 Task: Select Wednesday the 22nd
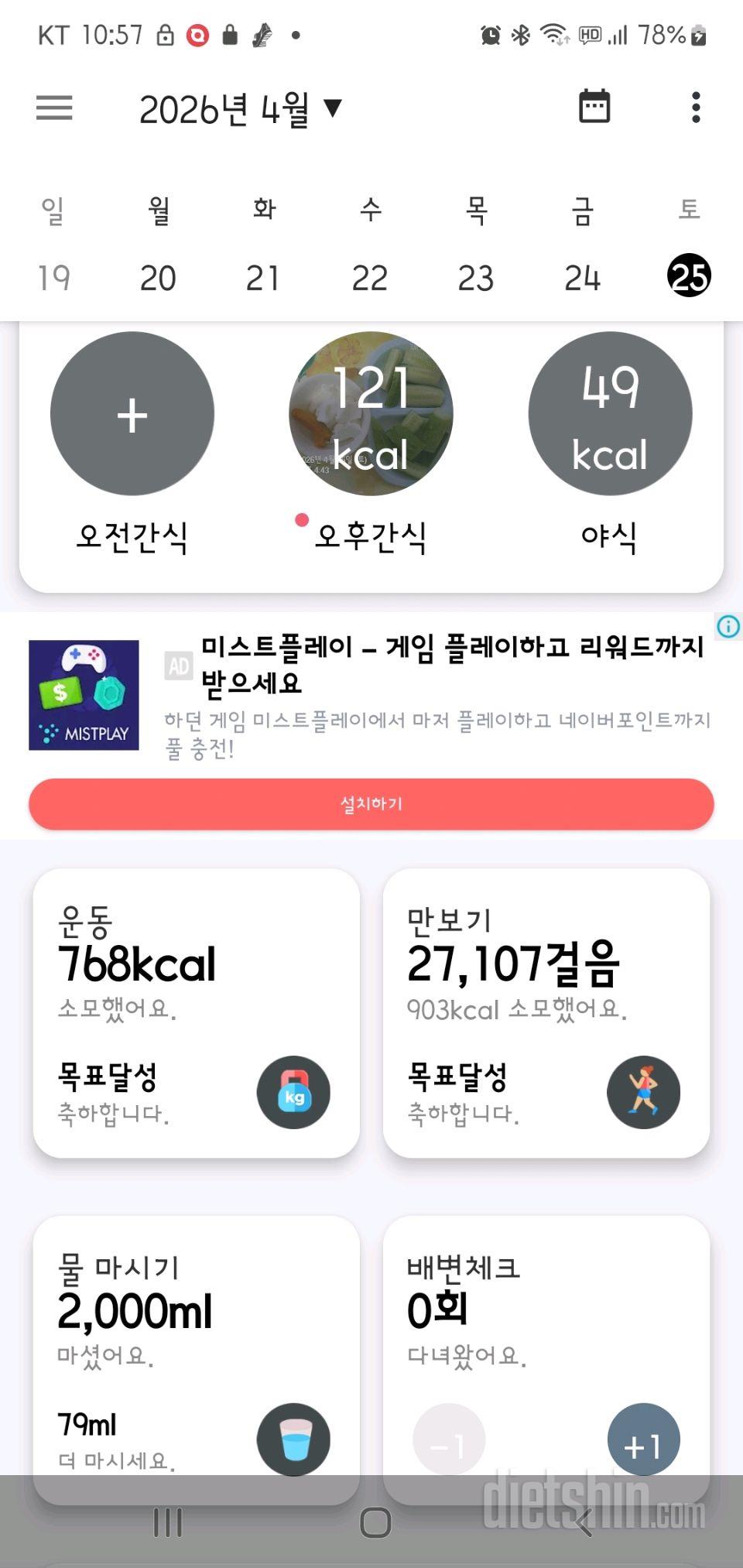click(371, 276)
